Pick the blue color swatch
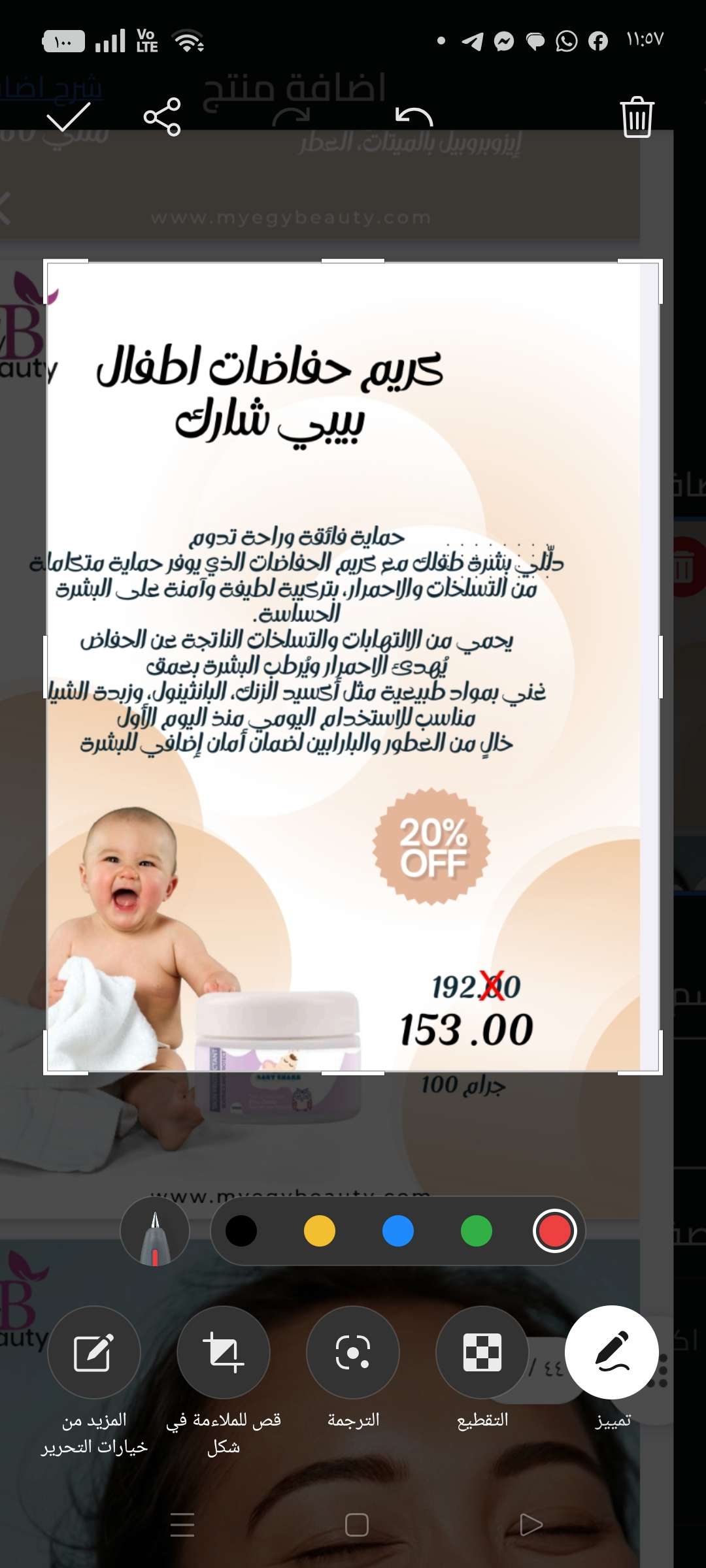706x1568 pixels. tap(398, 1231)
